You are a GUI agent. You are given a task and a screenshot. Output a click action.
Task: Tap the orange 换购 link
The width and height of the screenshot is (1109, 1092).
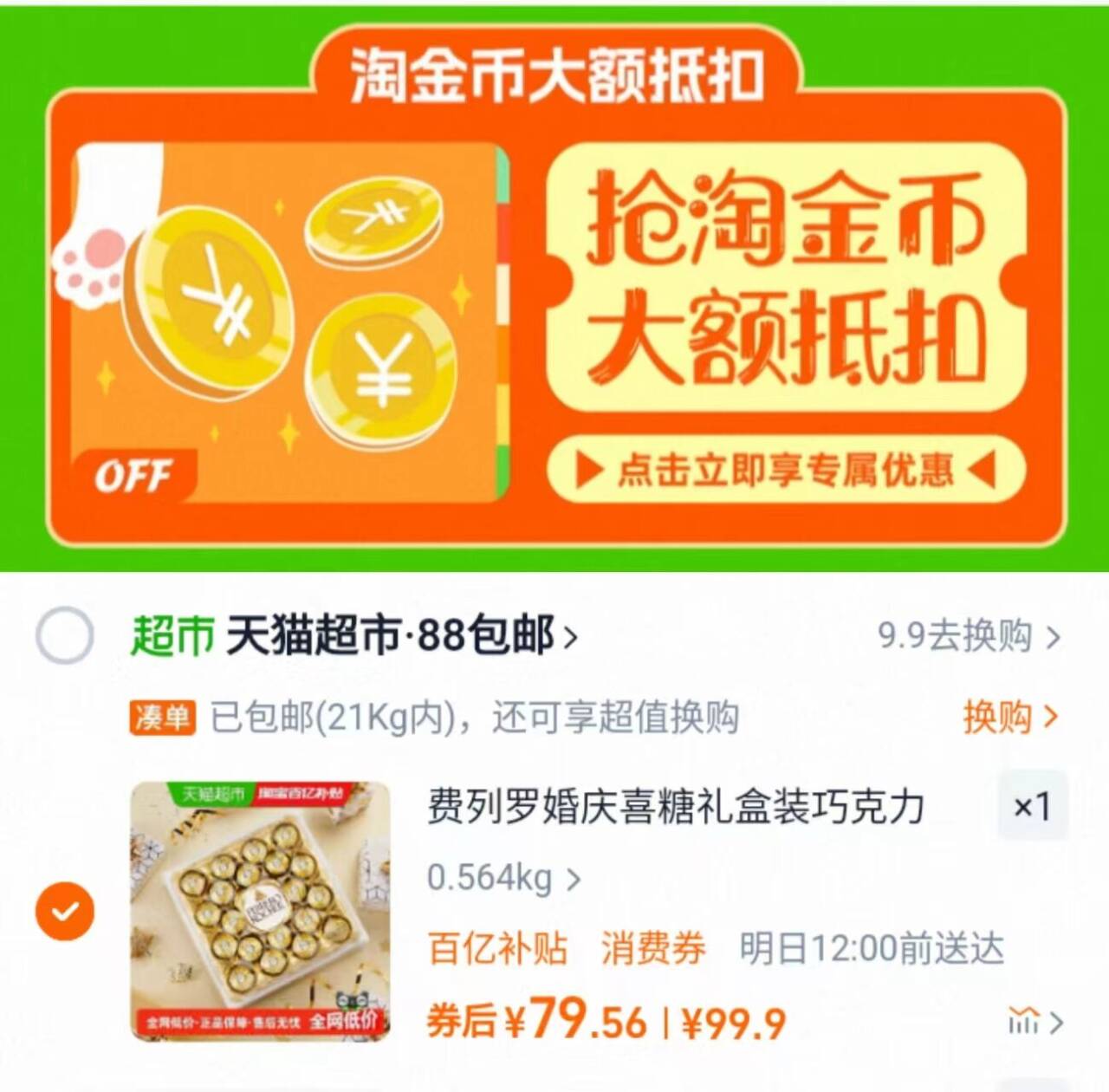[1010, 718]
